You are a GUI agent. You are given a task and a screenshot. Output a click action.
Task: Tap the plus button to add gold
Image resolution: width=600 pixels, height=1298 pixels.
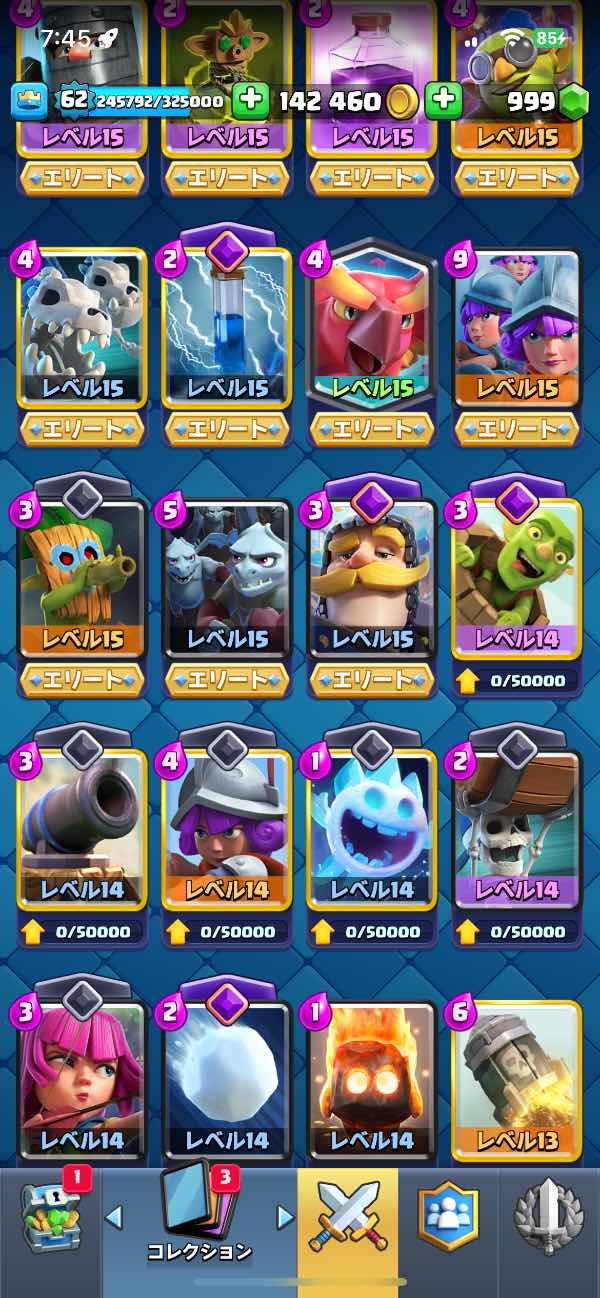pyautogui.click(x=443, y=100)
